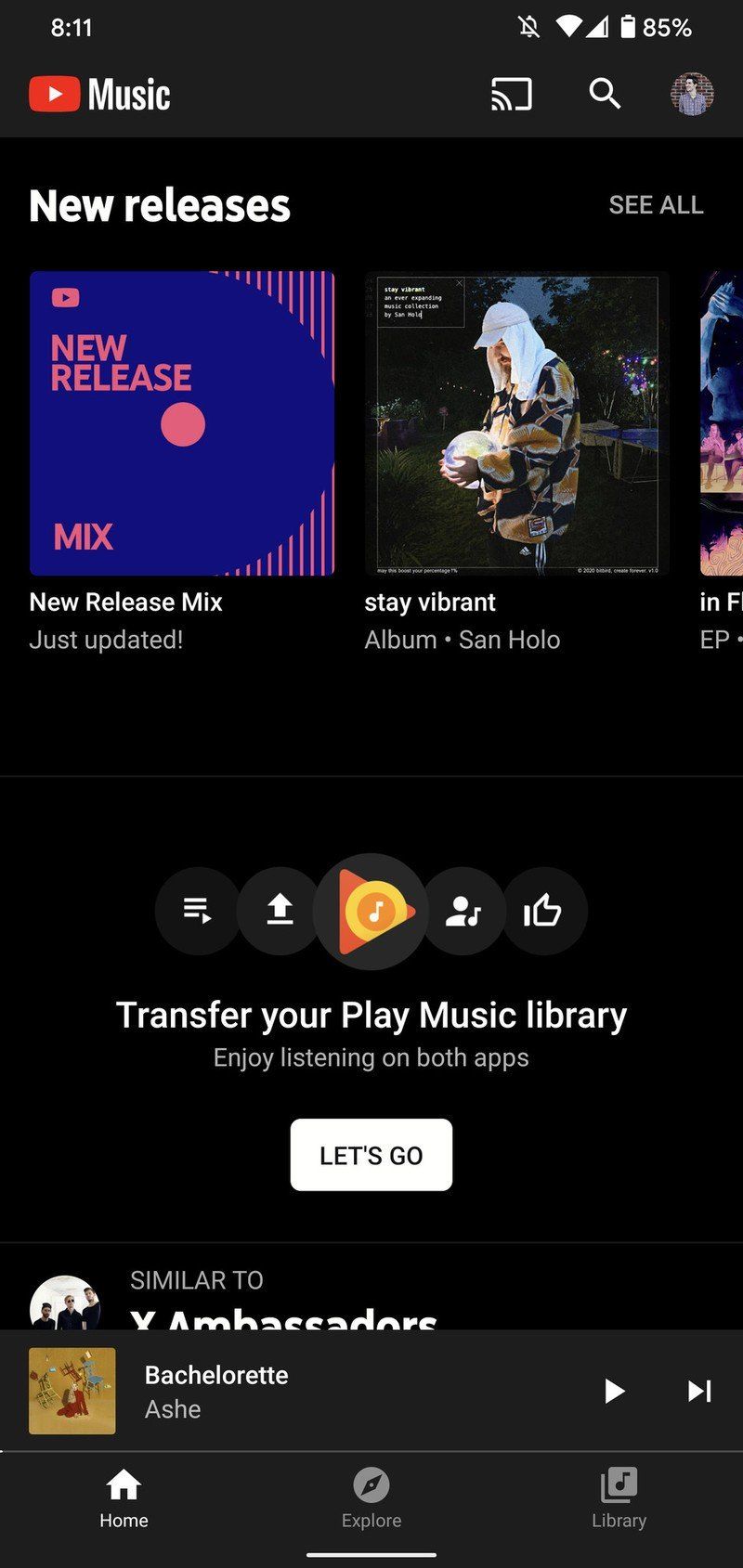Image resolution: width=743 pixels, height=1568 pixels.
Task: Select the playlists transfer icon
Action: [x=198, y=912]
